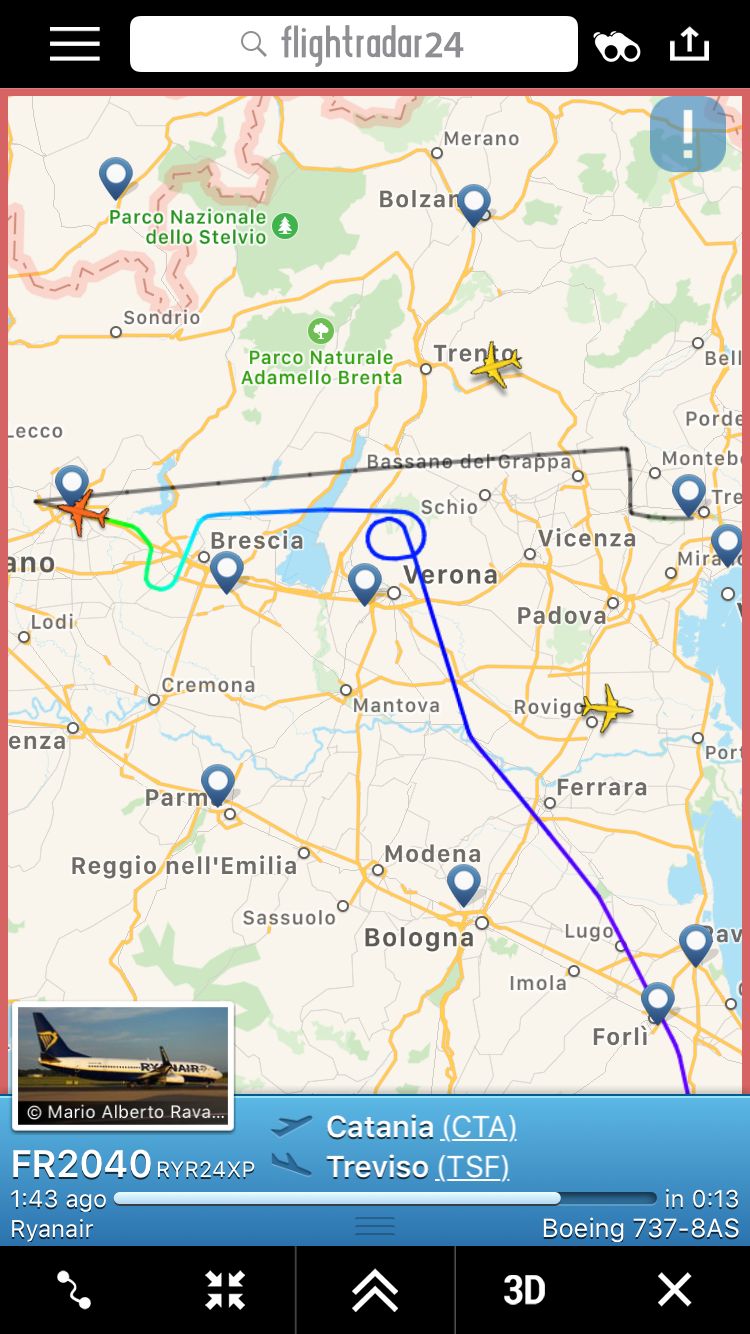Expand flight details with up chevrons
Viewport: 750px width, 1334px height.
(375, 1290)
